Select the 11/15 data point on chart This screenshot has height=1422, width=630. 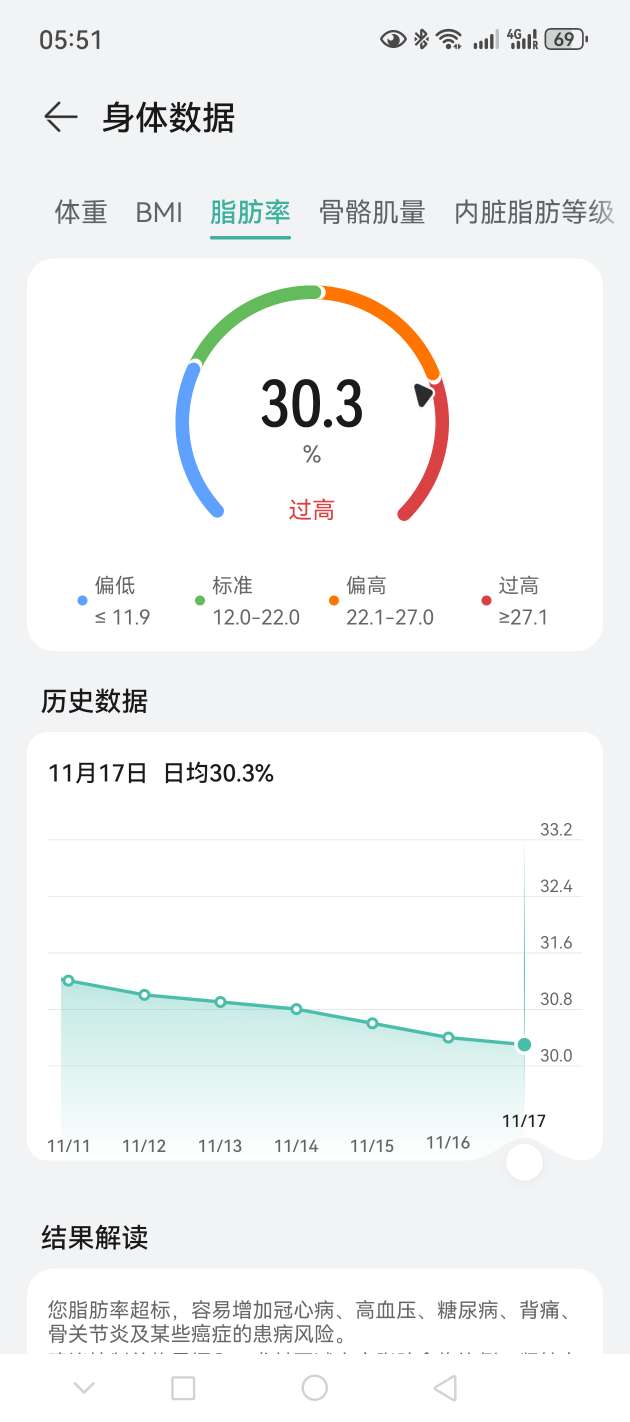pos(372,1023)
